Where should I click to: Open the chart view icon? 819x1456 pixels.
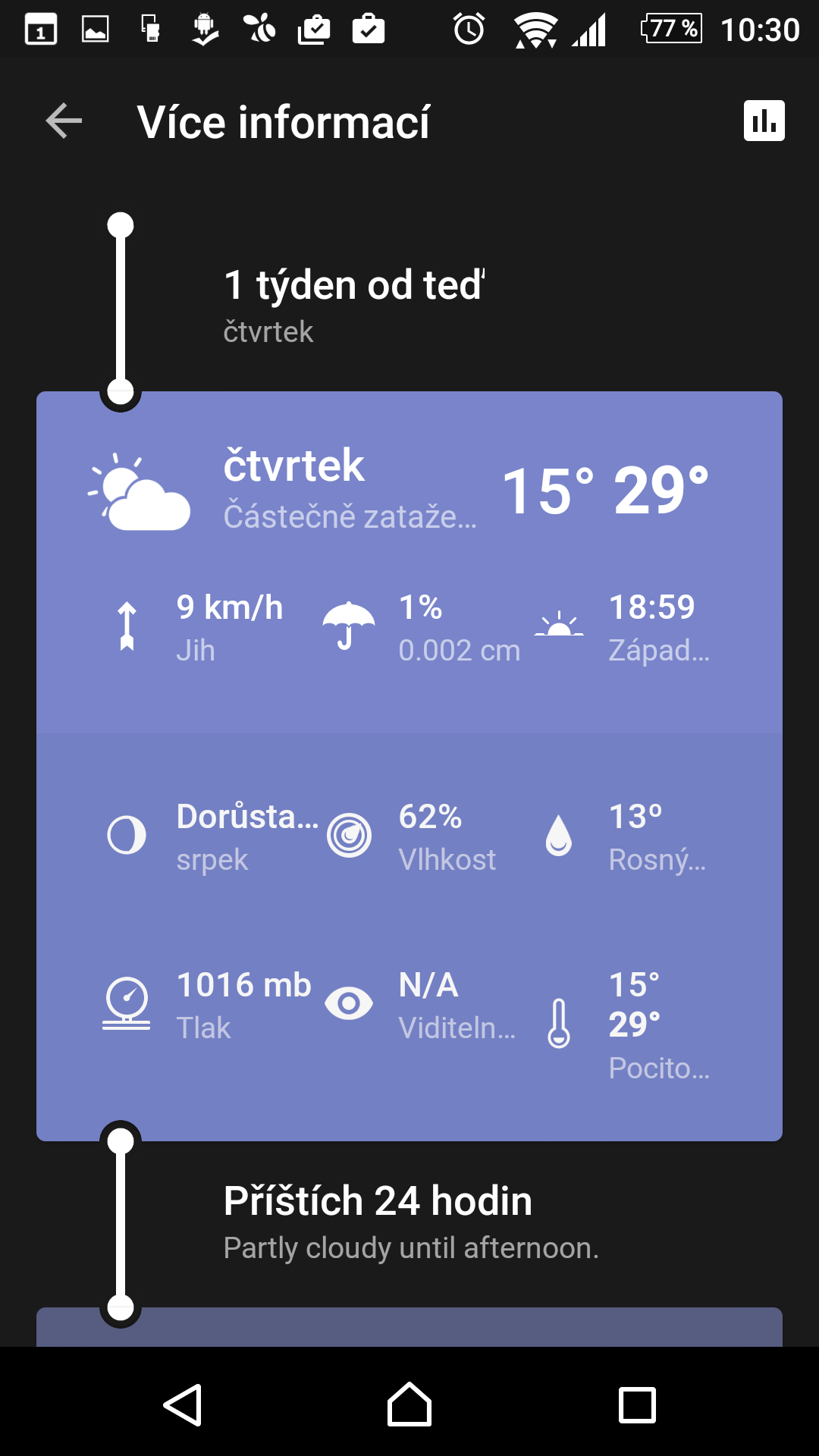click(764, 121)
